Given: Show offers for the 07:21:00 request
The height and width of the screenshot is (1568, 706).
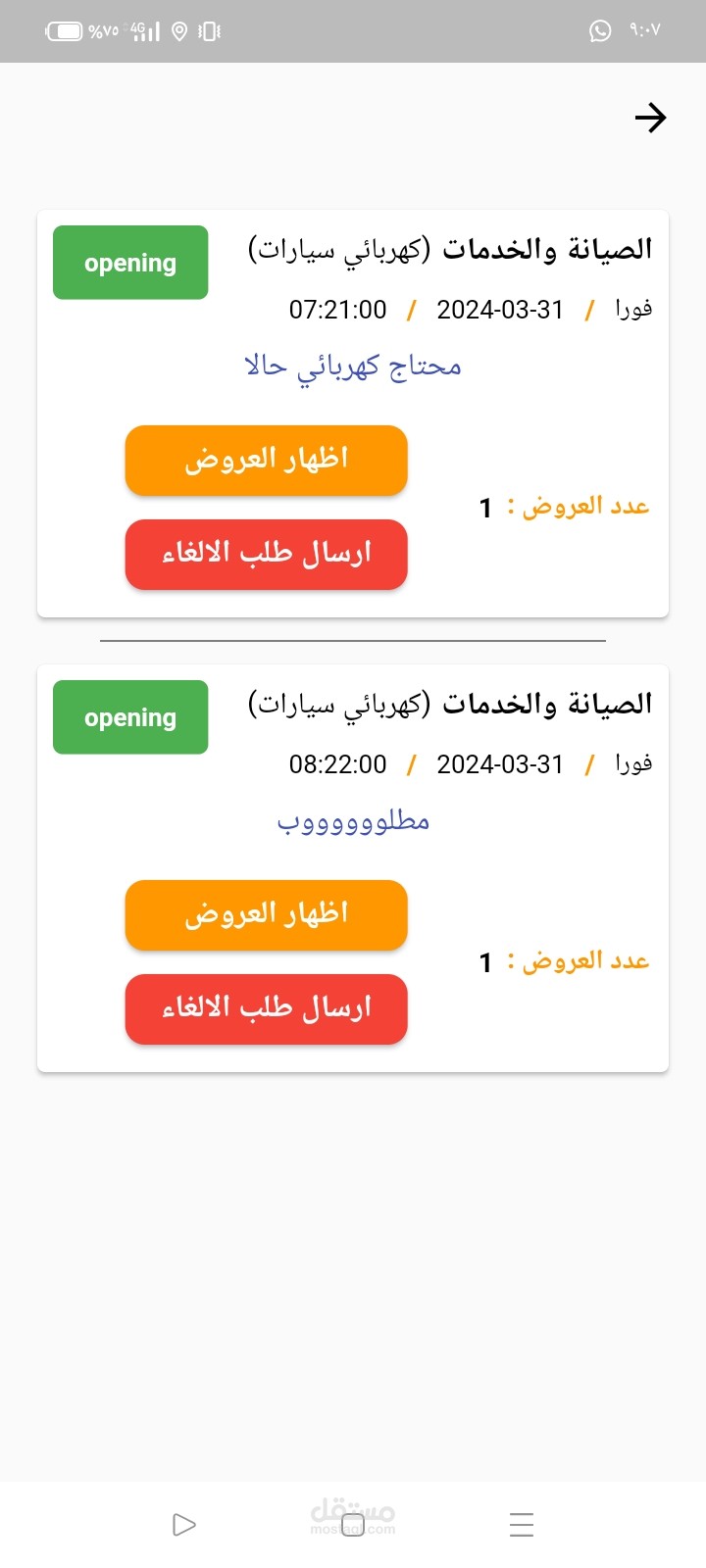Looking at the screenshot, I should (266, 461).
